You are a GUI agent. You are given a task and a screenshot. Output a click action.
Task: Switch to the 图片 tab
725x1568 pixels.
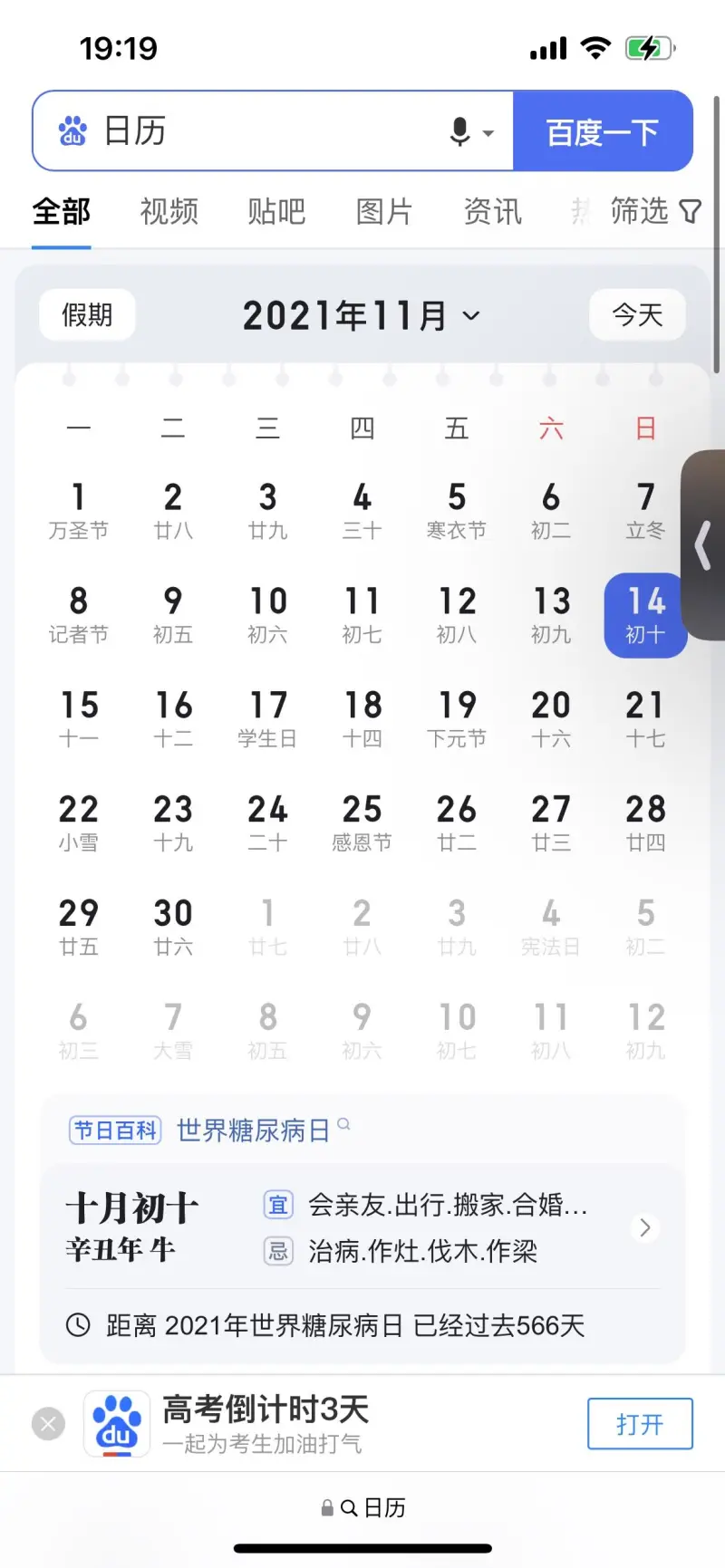pyautogui.click(x=384, y=212)
